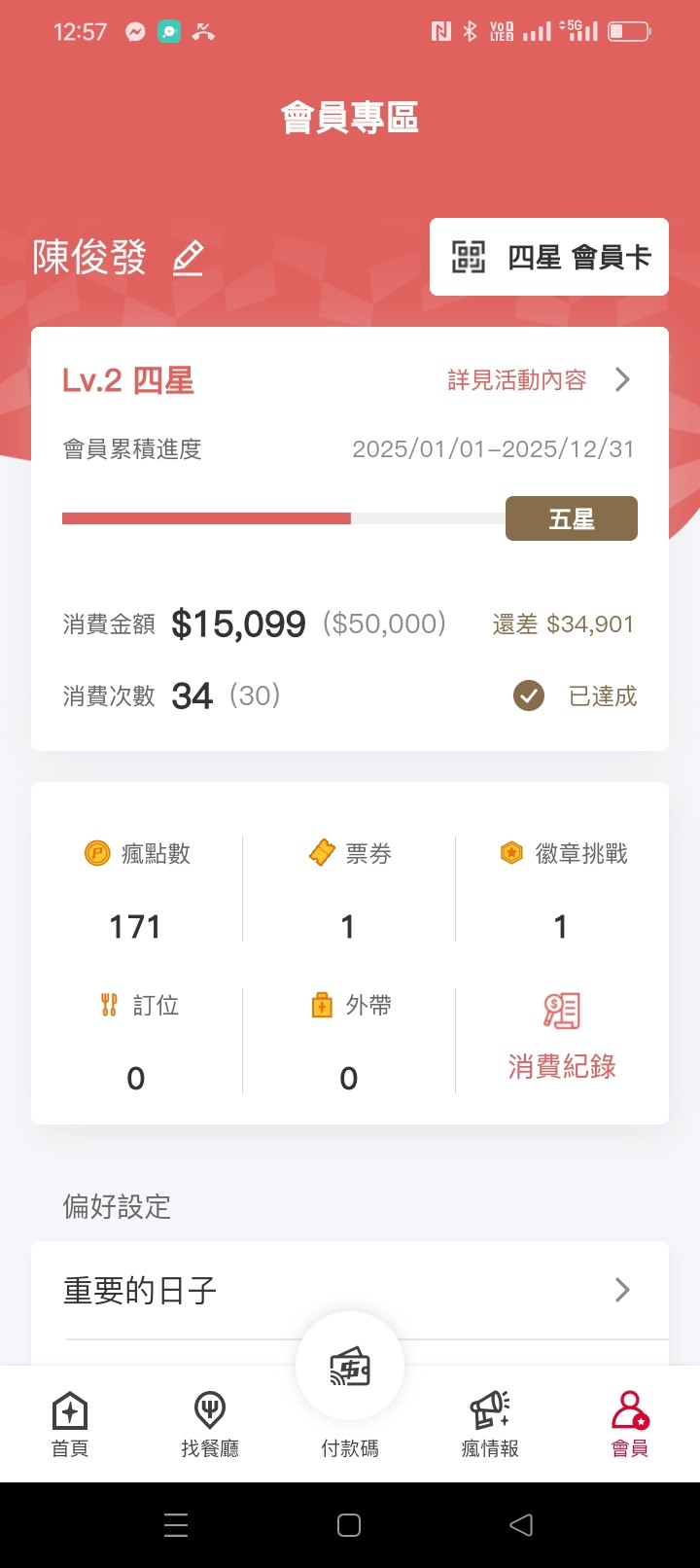
Task: Edit the member name with the pencil icon
Action: (188, 258)
